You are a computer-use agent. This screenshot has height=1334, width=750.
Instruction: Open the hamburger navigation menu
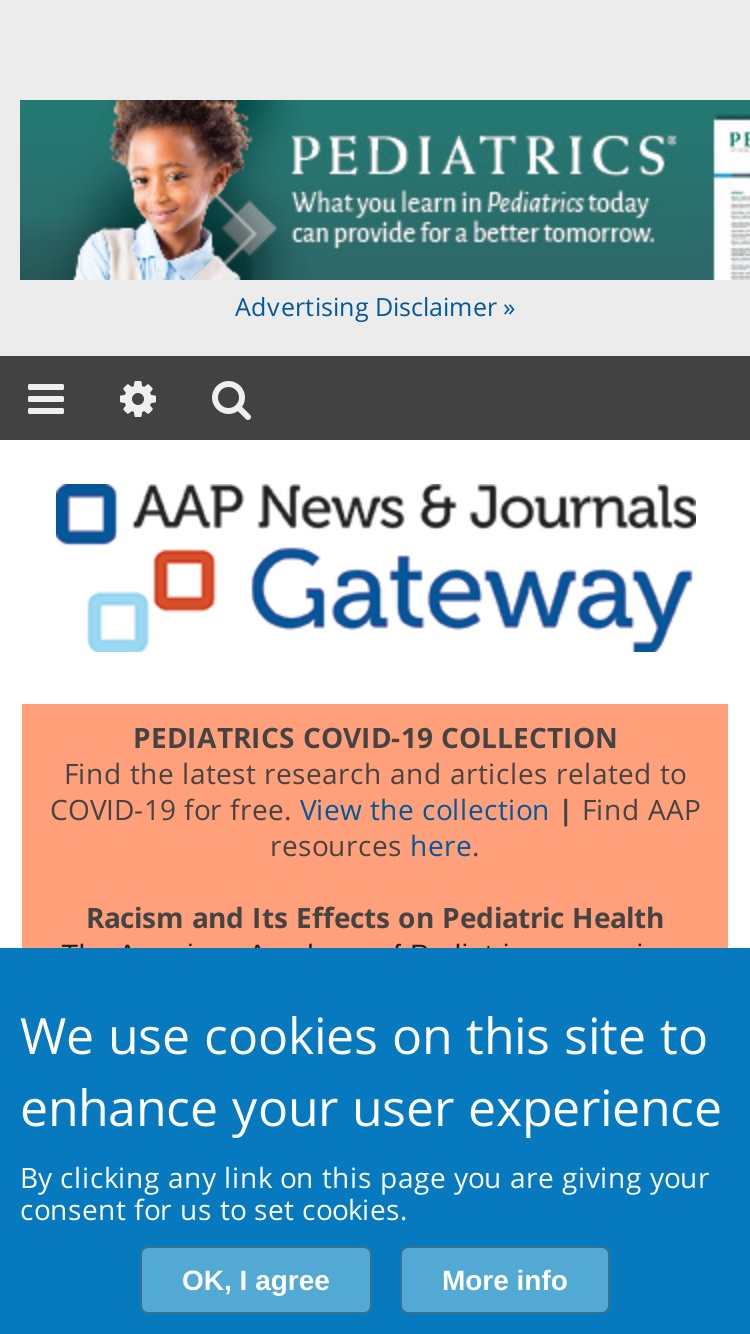(x=46, y=400)
